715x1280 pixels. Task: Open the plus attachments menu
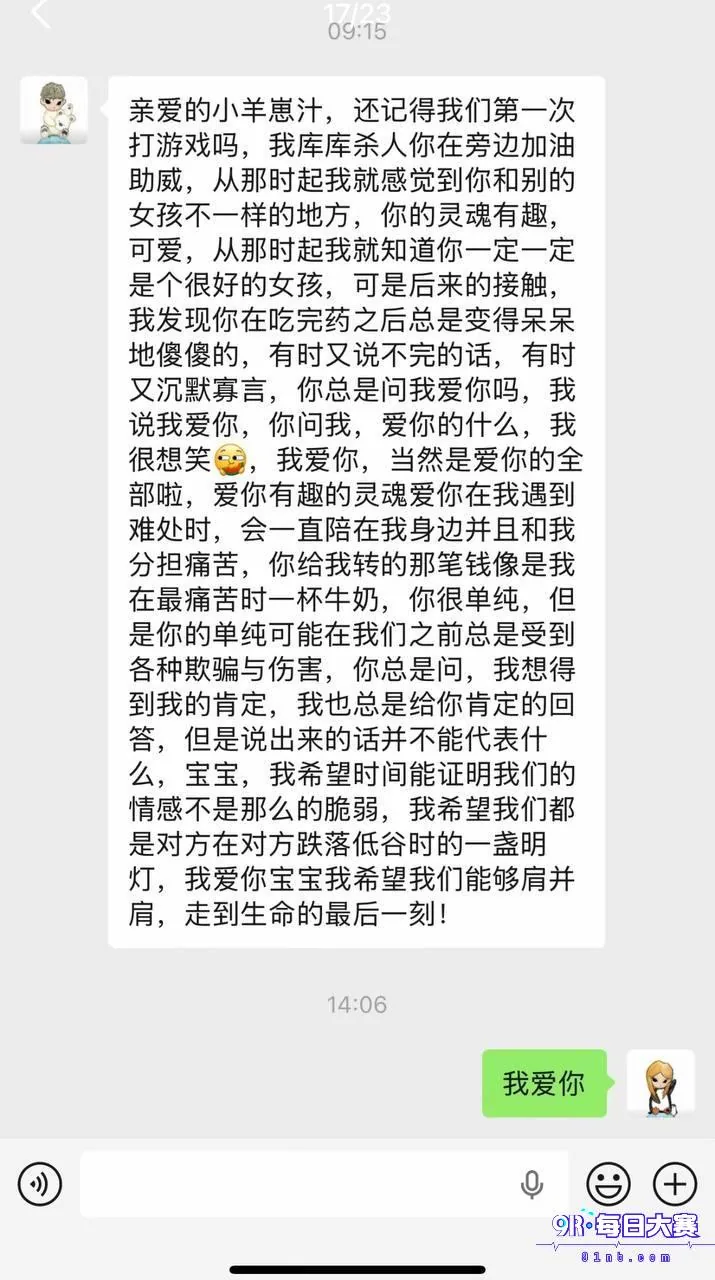pyautogui.click(x=675, y=1184)
